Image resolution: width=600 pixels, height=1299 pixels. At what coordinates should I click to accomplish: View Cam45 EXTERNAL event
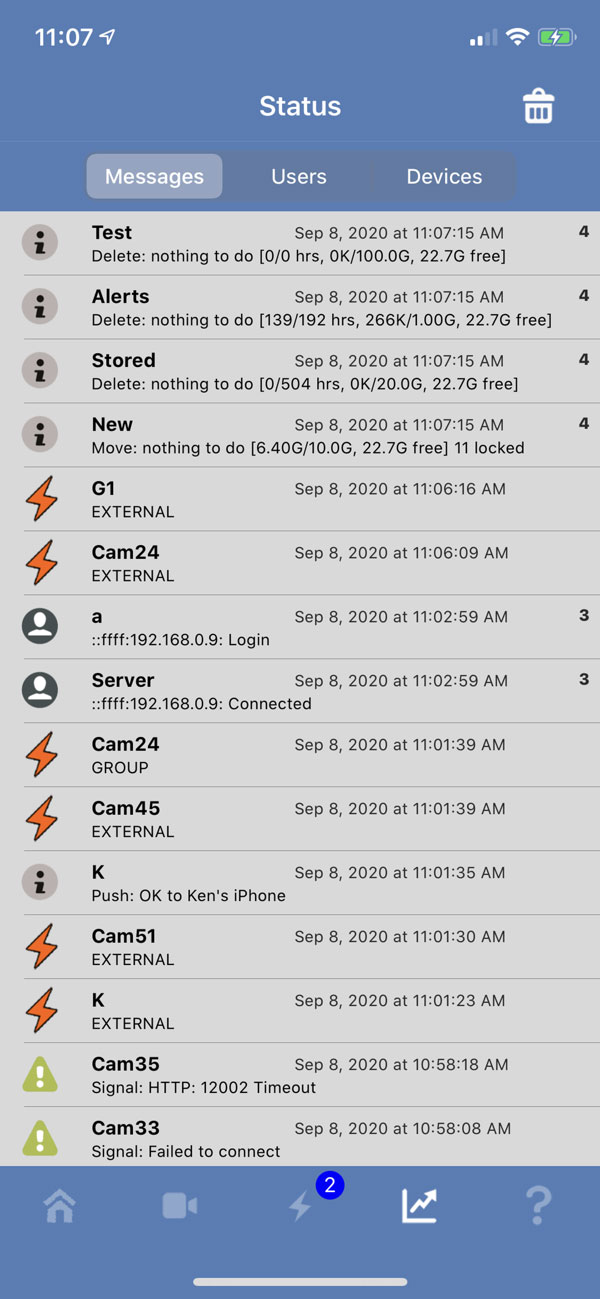(300, 819)
